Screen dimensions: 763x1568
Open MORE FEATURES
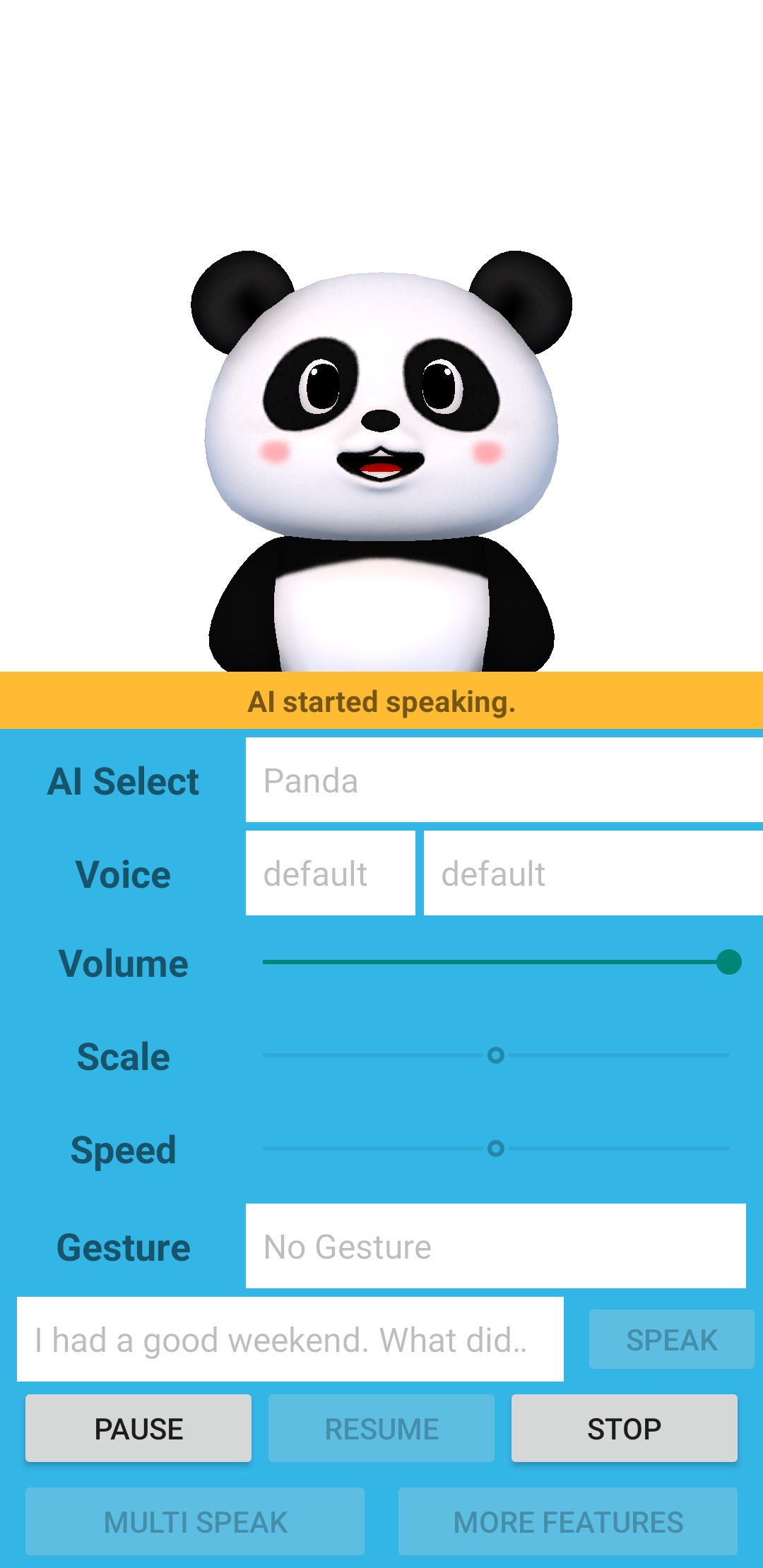(x=568, y=1521)
